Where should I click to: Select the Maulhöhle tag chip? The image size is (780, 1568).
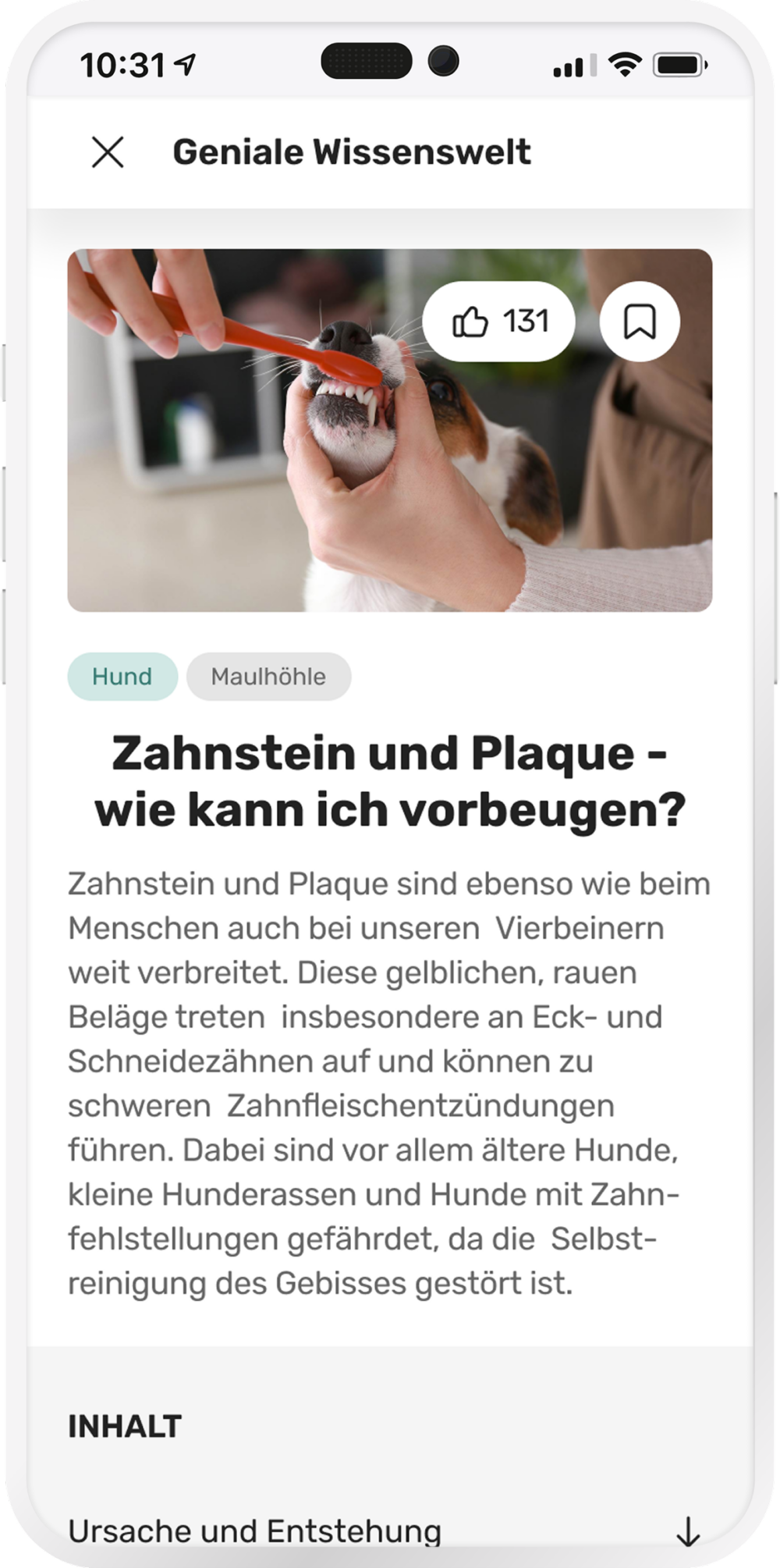tap(268, 677)
